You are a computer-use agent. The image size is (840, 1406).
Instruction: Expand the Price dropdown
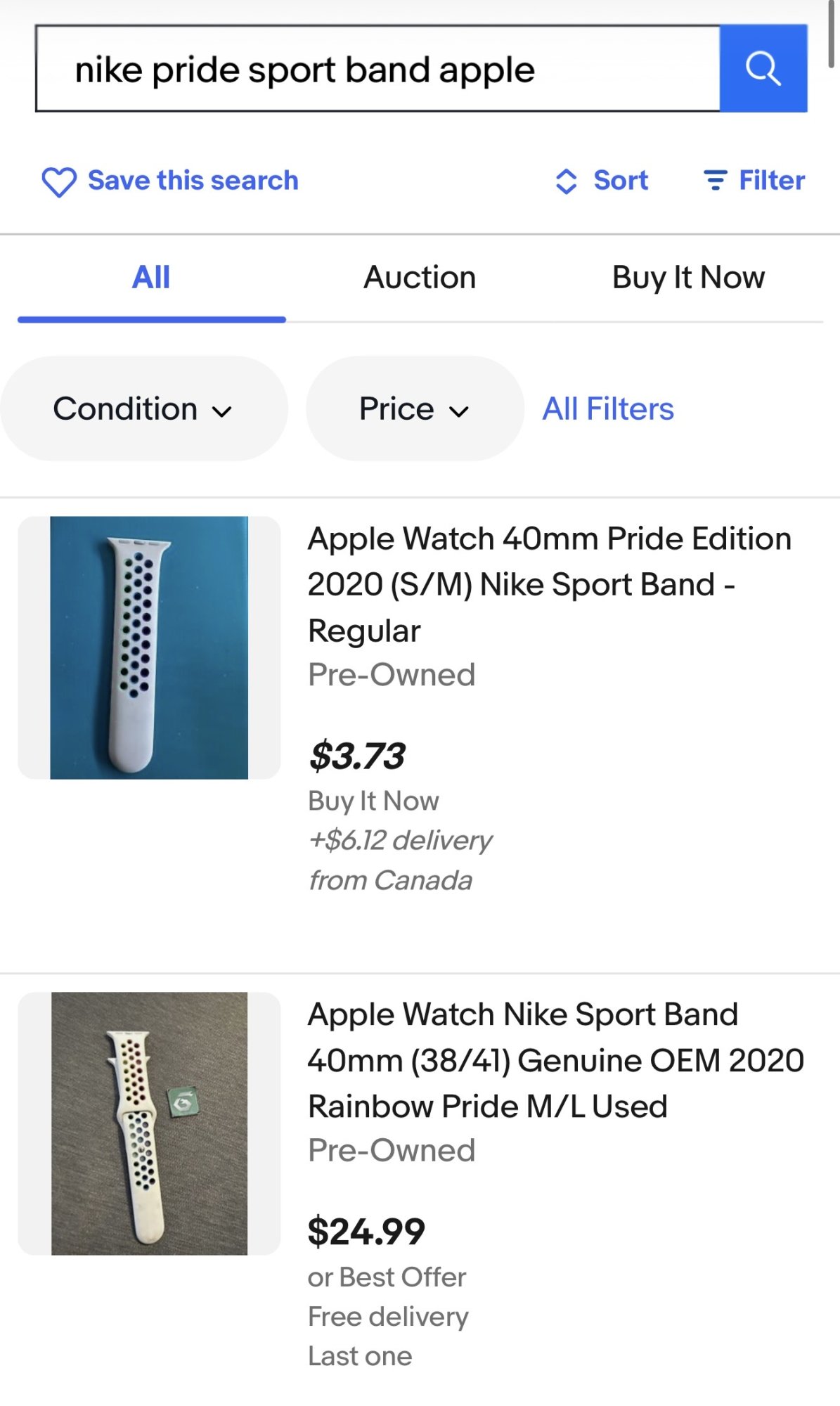[x=414, y=408]
